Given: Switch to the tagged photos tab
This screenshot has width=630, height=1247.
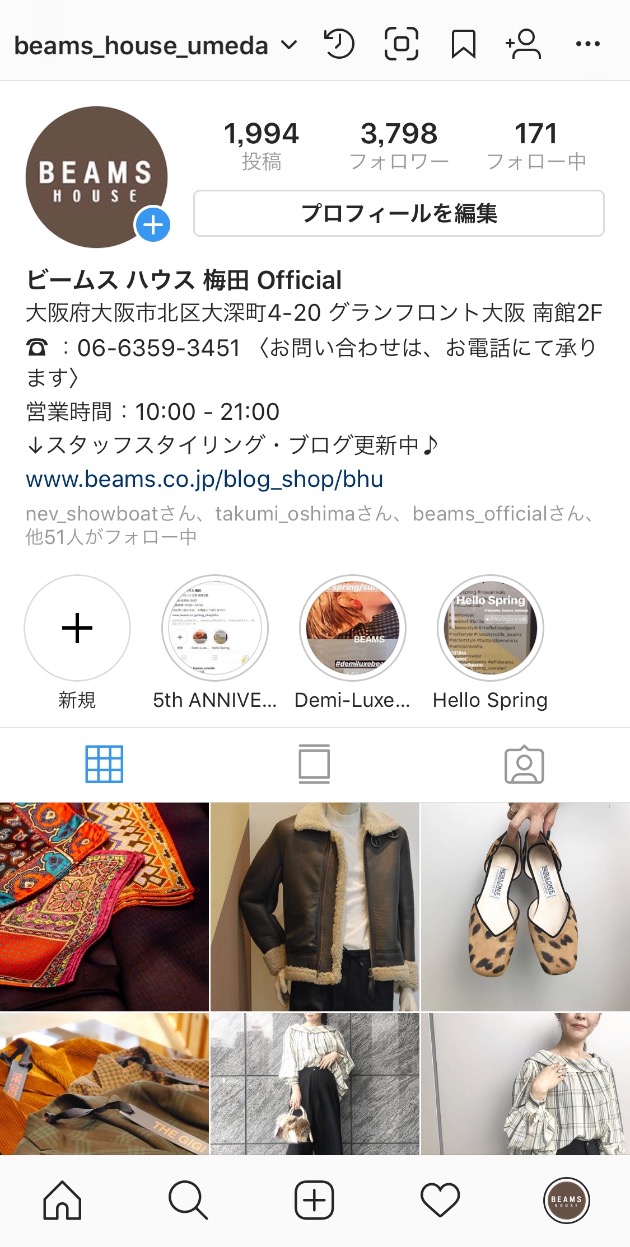Looking at the screenshot, I should [x=524, y=764].
